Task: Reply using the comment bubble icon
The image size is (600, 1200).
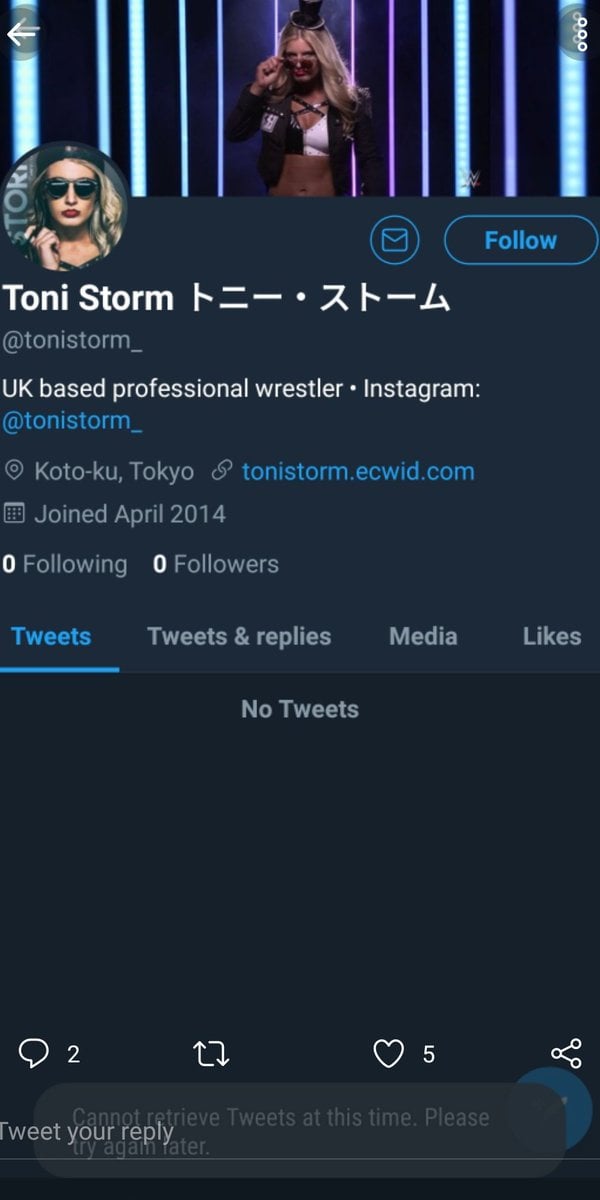Action: click(34, 1053)
